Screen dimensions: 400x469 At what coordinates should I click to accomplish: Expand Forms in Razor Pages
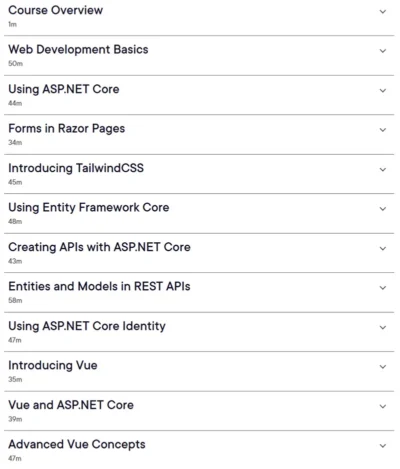pyautogui.click(x=199, y=134)
